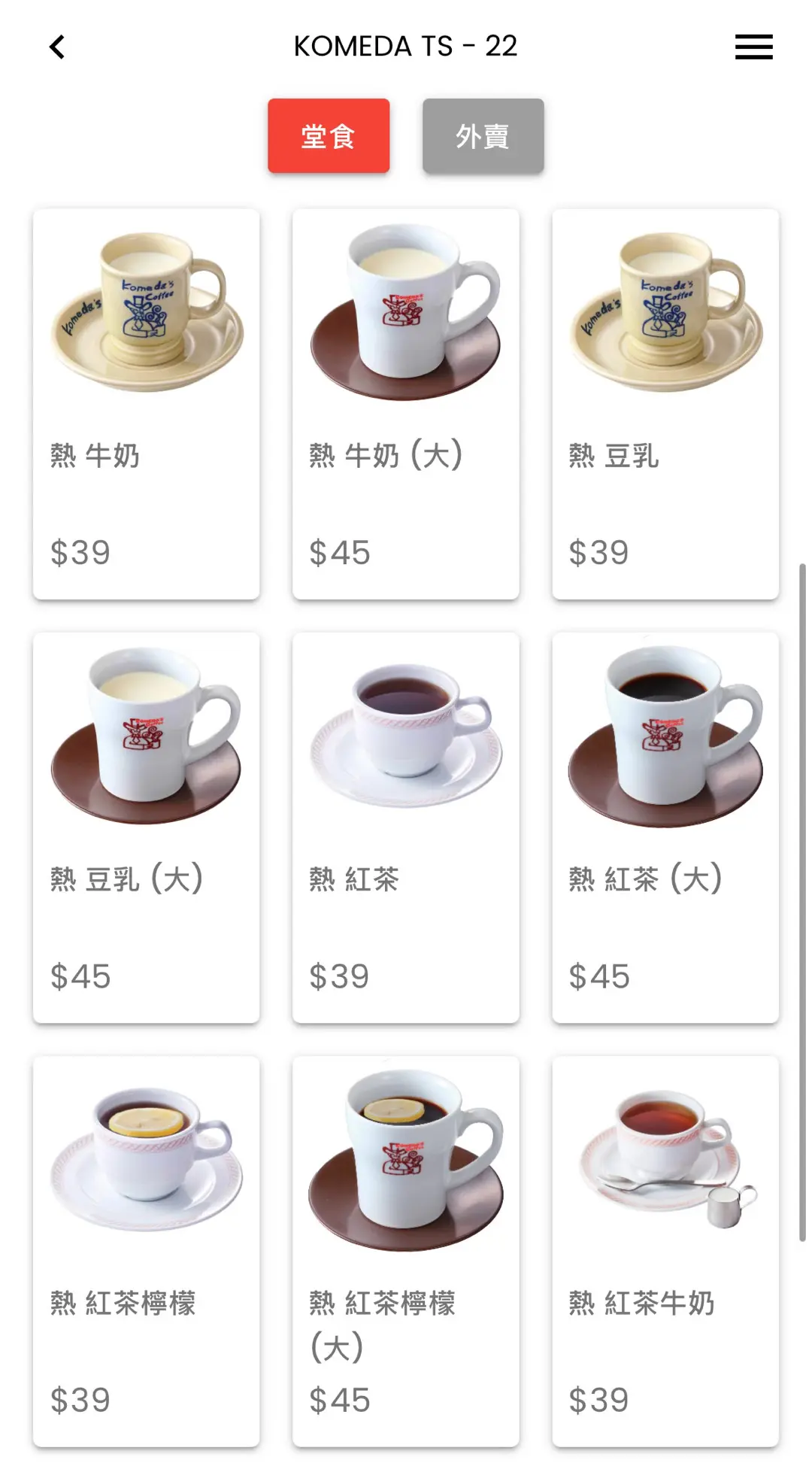812x1469 pixels.
Task: Open the hamburger menu
Action: 753,47
